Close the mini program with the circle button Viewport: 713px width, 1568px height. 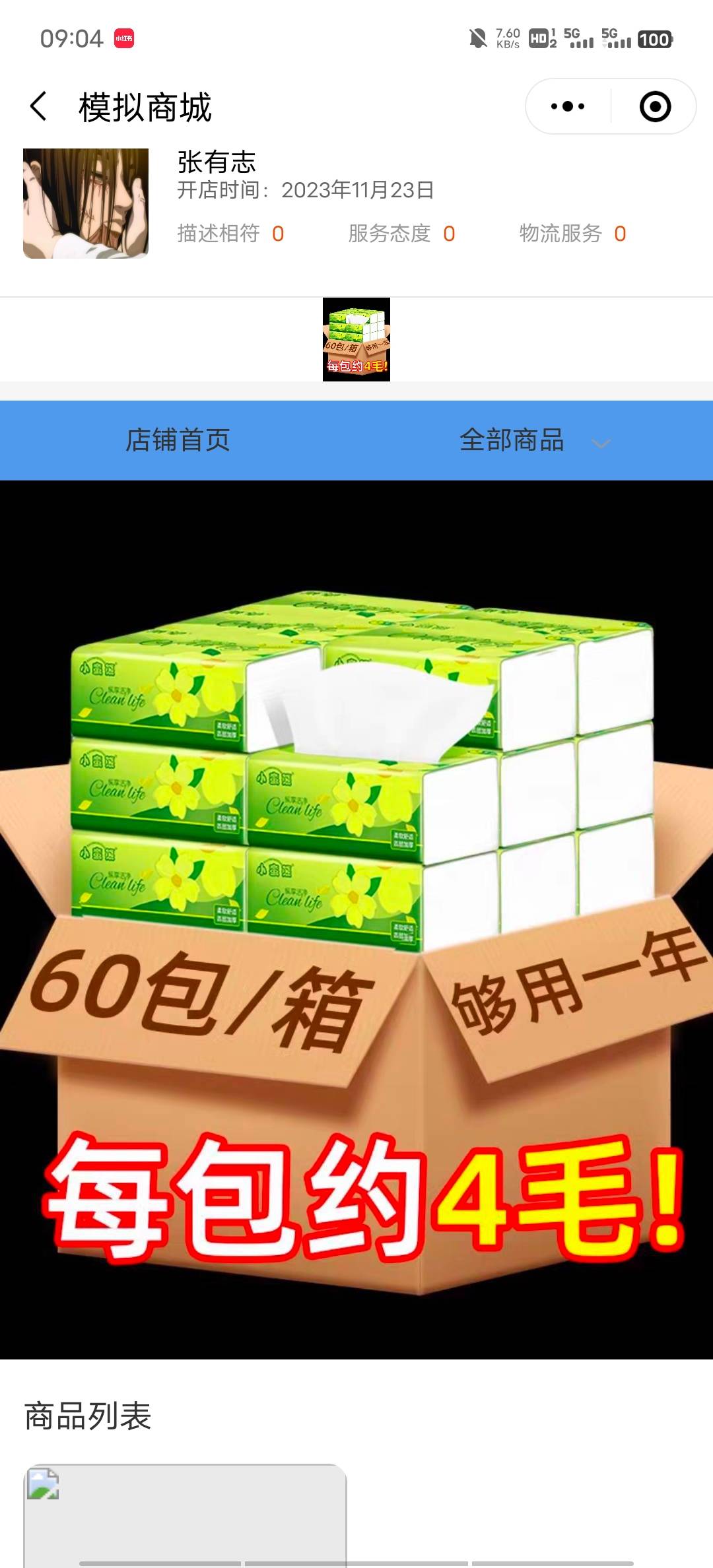(655, 106)
